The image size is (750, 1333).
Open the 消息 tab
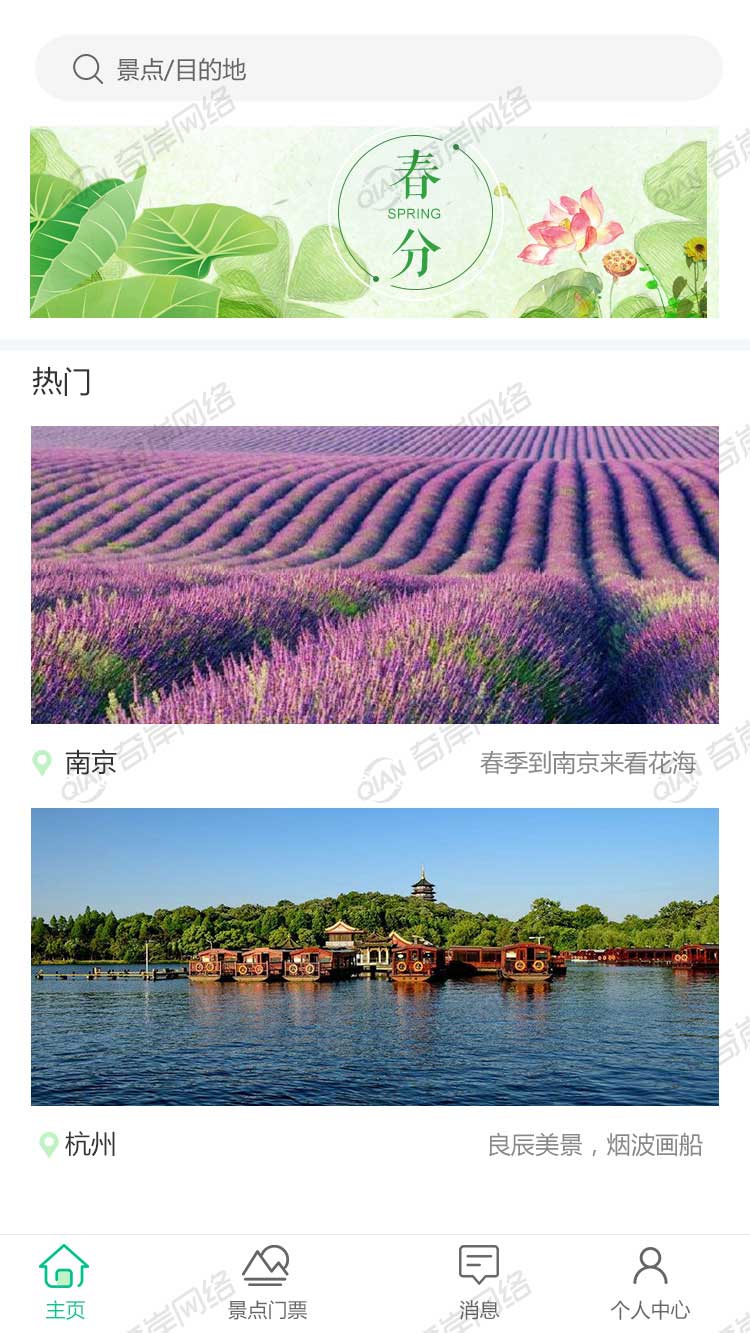tap(479, 1282)
